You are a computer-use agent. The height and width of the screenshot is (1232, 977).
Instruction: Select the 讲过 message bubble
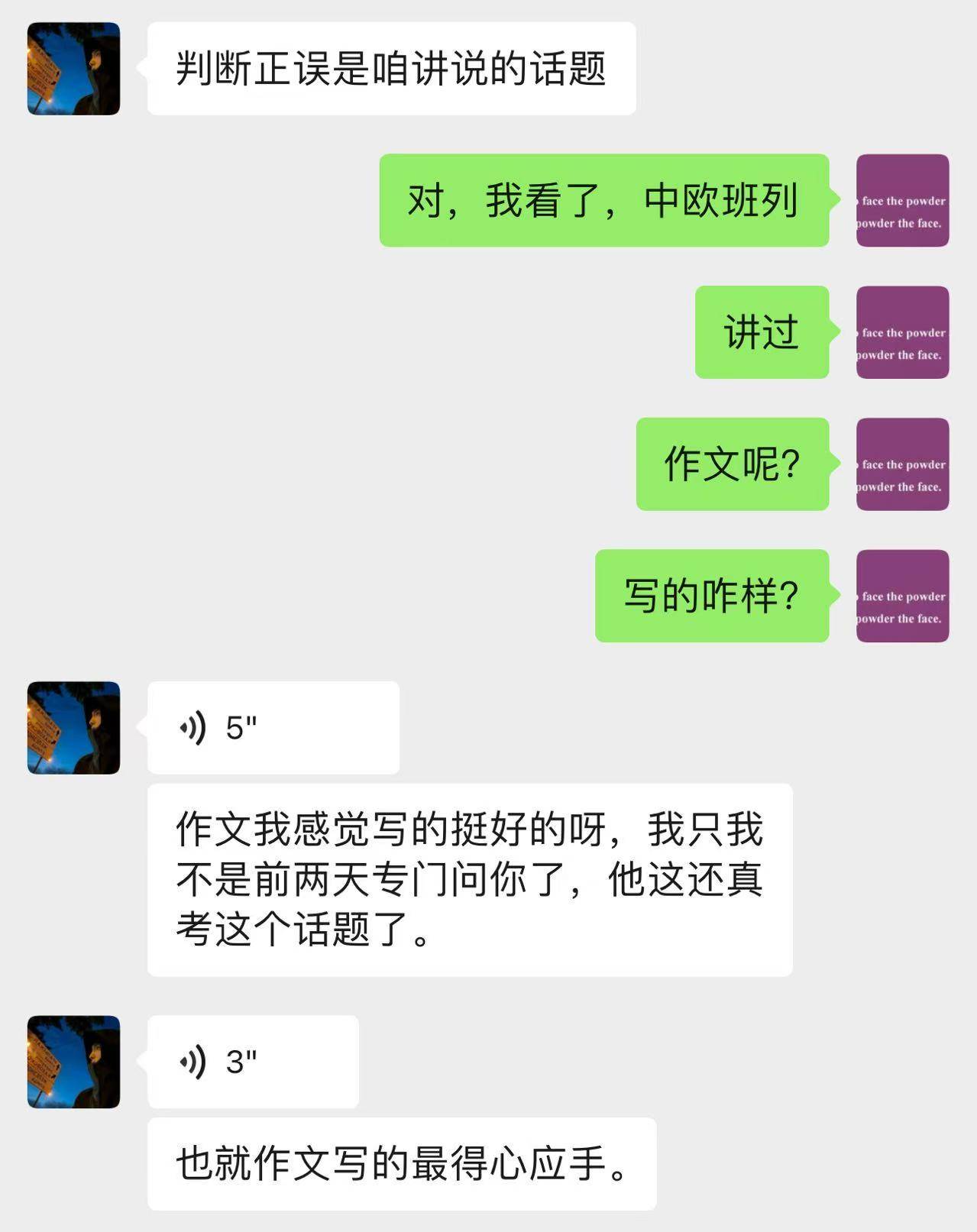[x=761, y=331]
